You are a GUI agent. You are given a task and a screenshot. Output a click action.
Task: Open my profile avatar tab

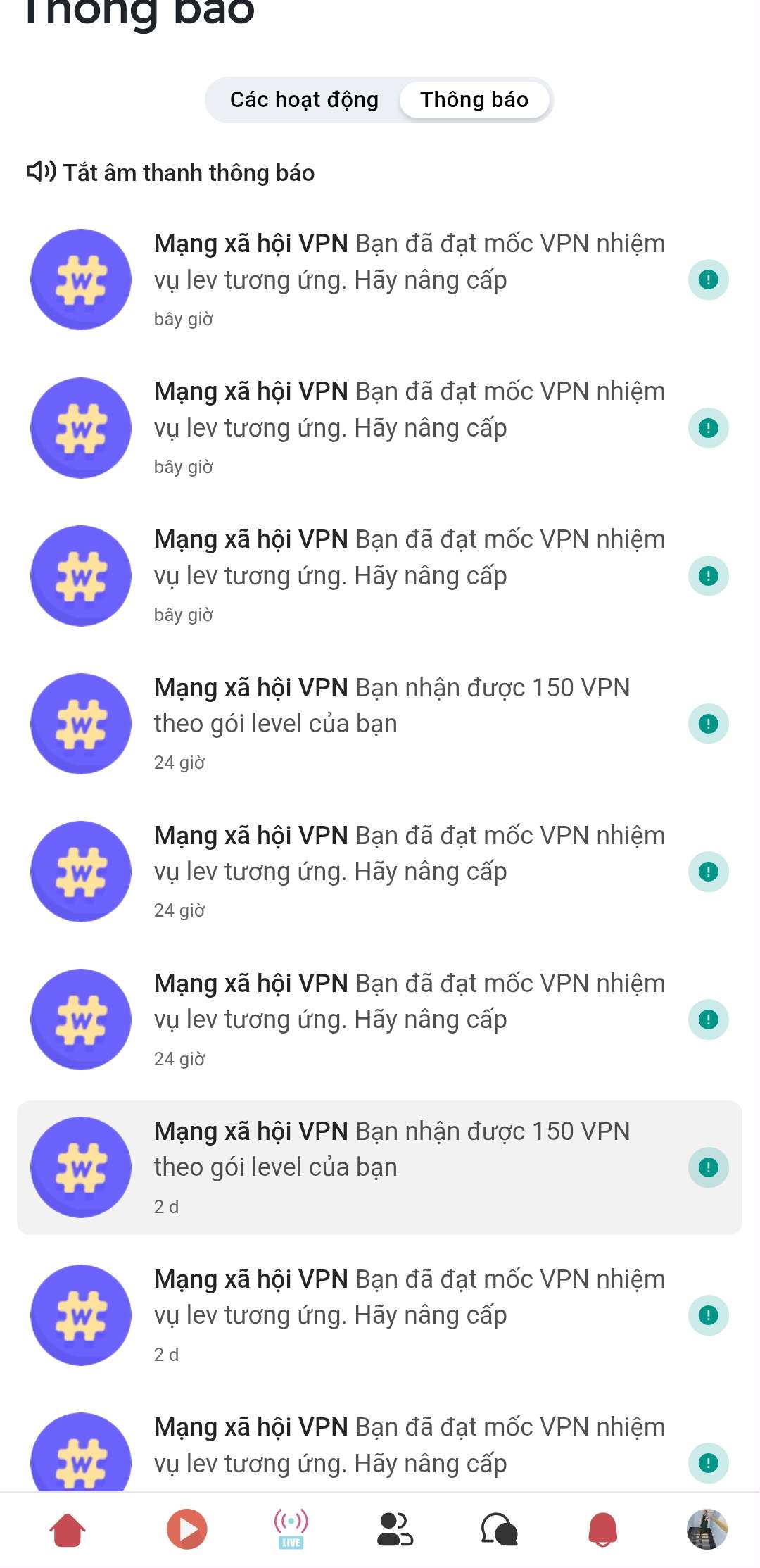[707, 1529]
